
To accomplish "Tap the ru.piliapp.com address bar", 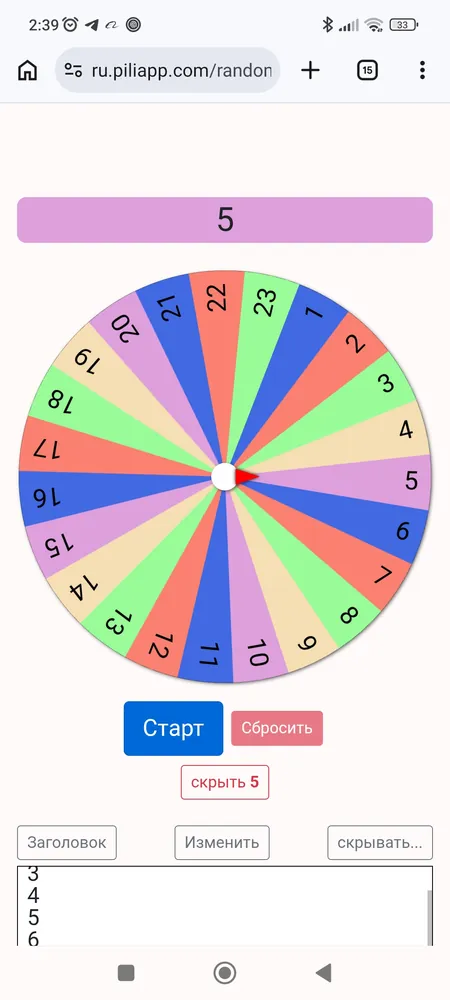I will 168,70.
